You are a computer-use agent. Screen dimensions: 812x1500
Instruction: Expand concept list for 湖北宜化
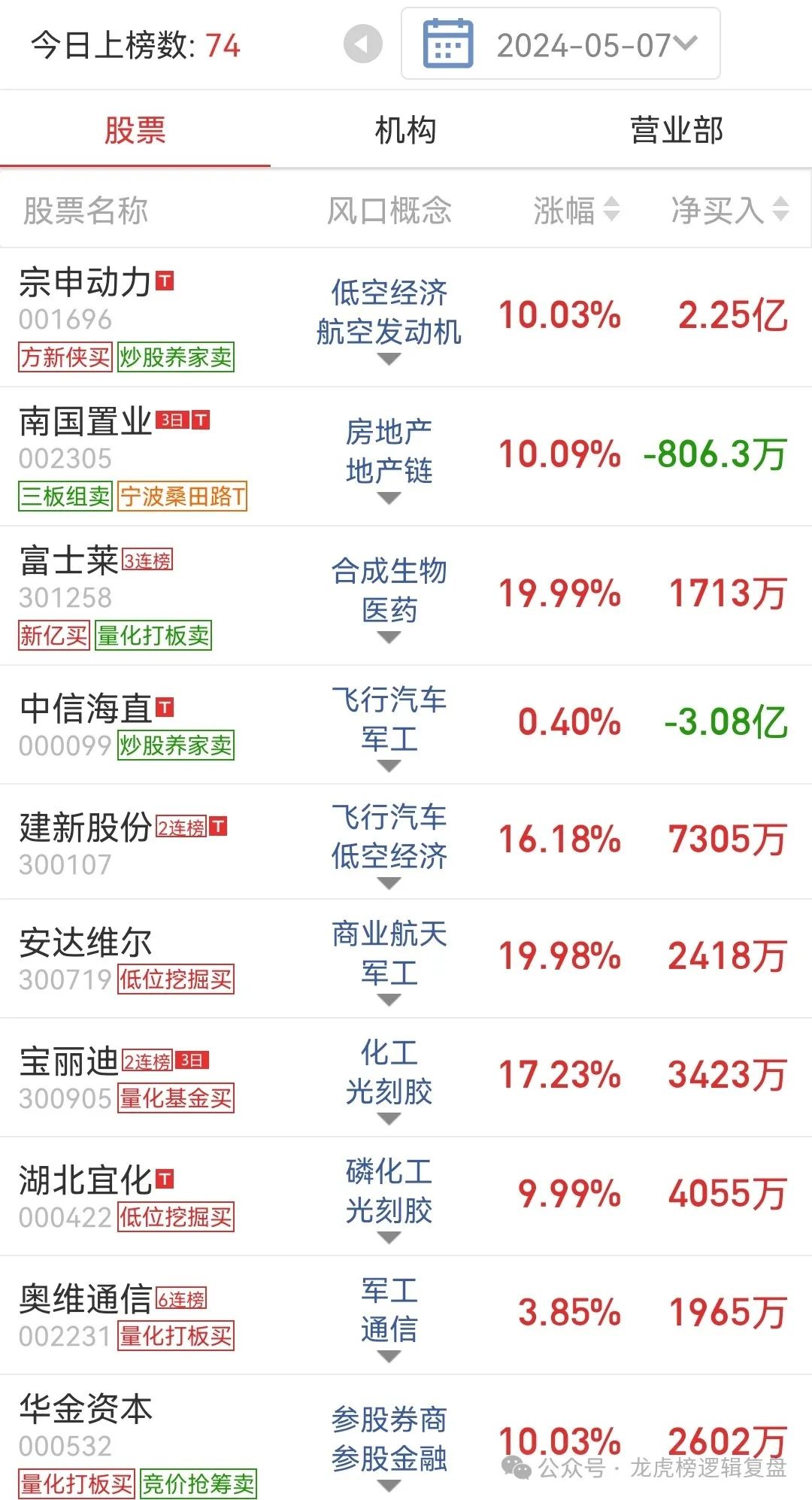click(389, 1238)
